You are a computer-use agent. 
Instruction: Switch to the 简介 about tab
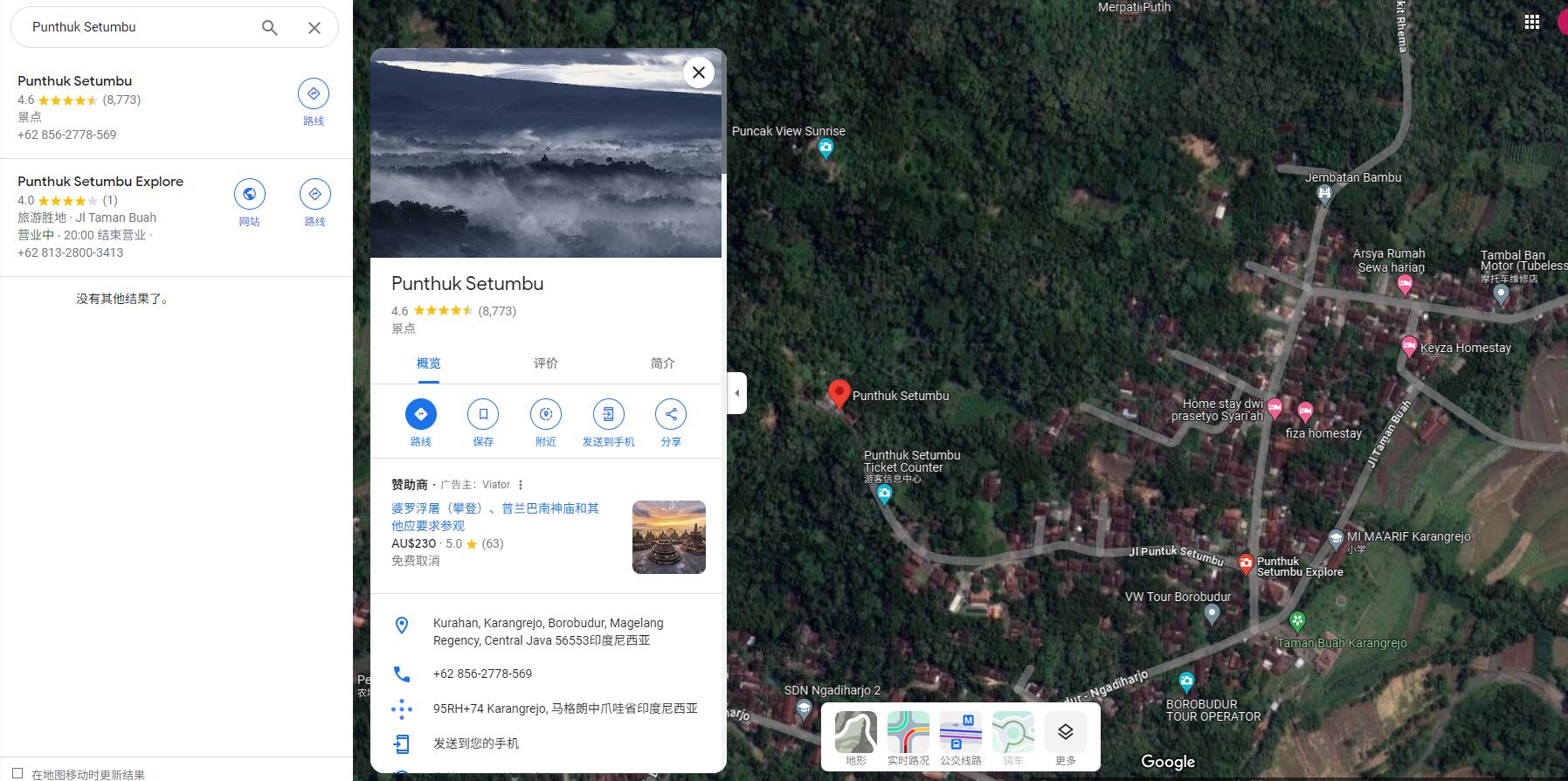(x=662, y=363)
